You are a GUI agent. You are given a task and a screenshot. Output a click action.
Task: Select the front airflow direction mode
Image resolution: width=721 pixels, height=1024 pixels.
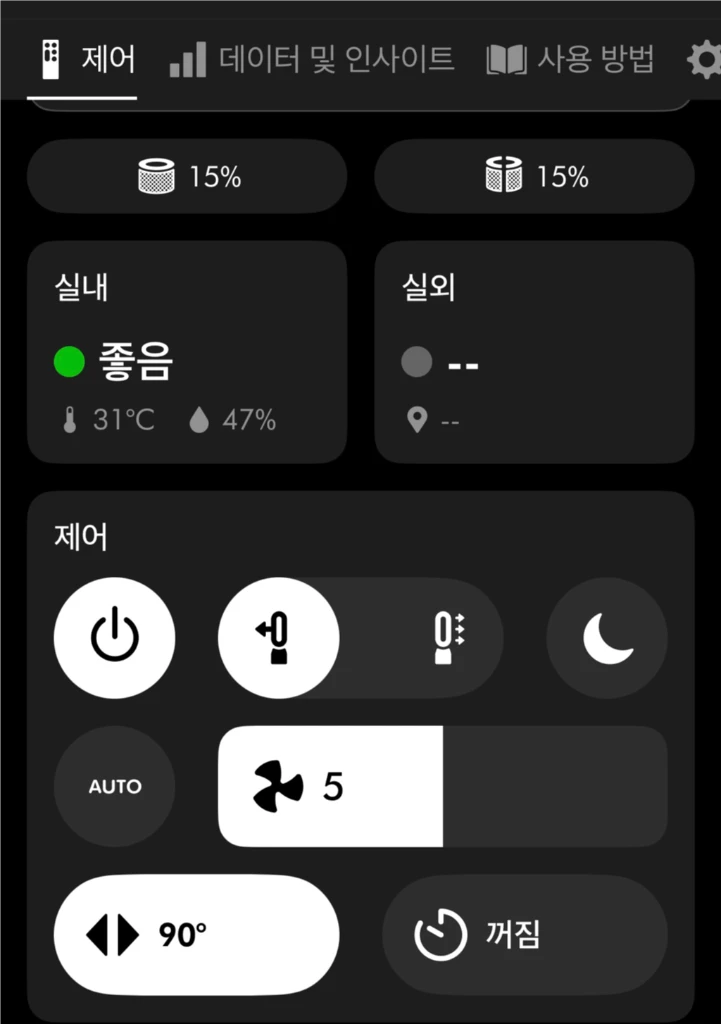pyautogui.click(x=278, y=637)
